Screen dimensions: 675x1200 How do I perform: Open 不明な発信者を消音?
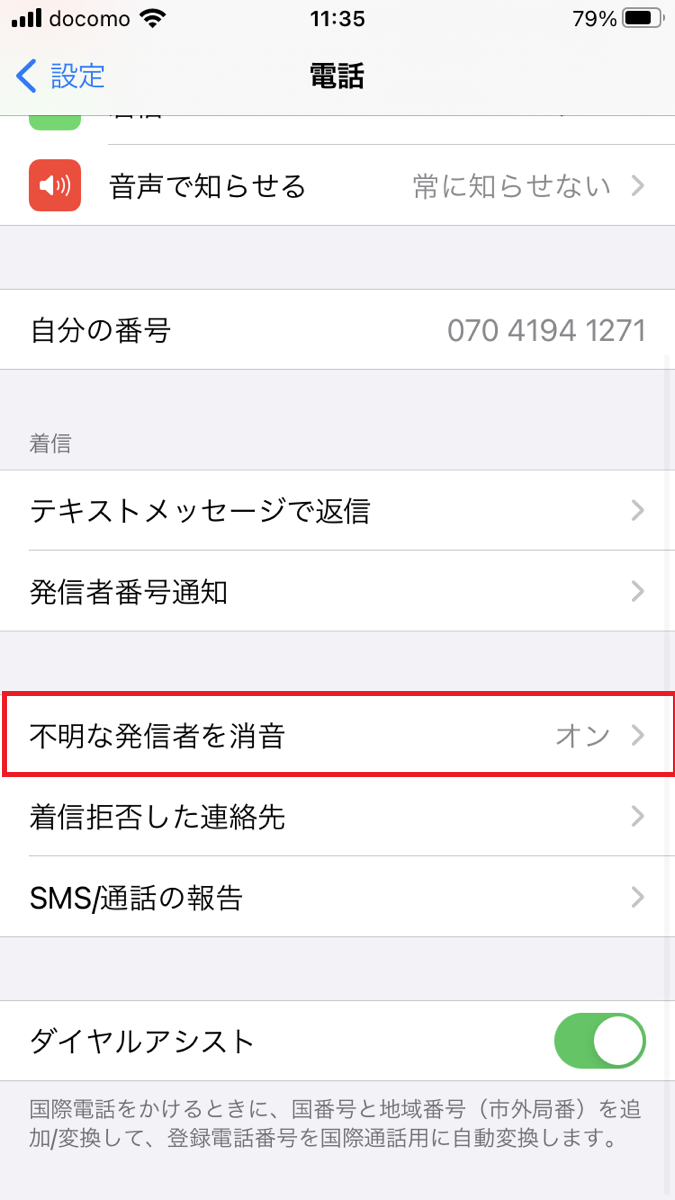337,737
